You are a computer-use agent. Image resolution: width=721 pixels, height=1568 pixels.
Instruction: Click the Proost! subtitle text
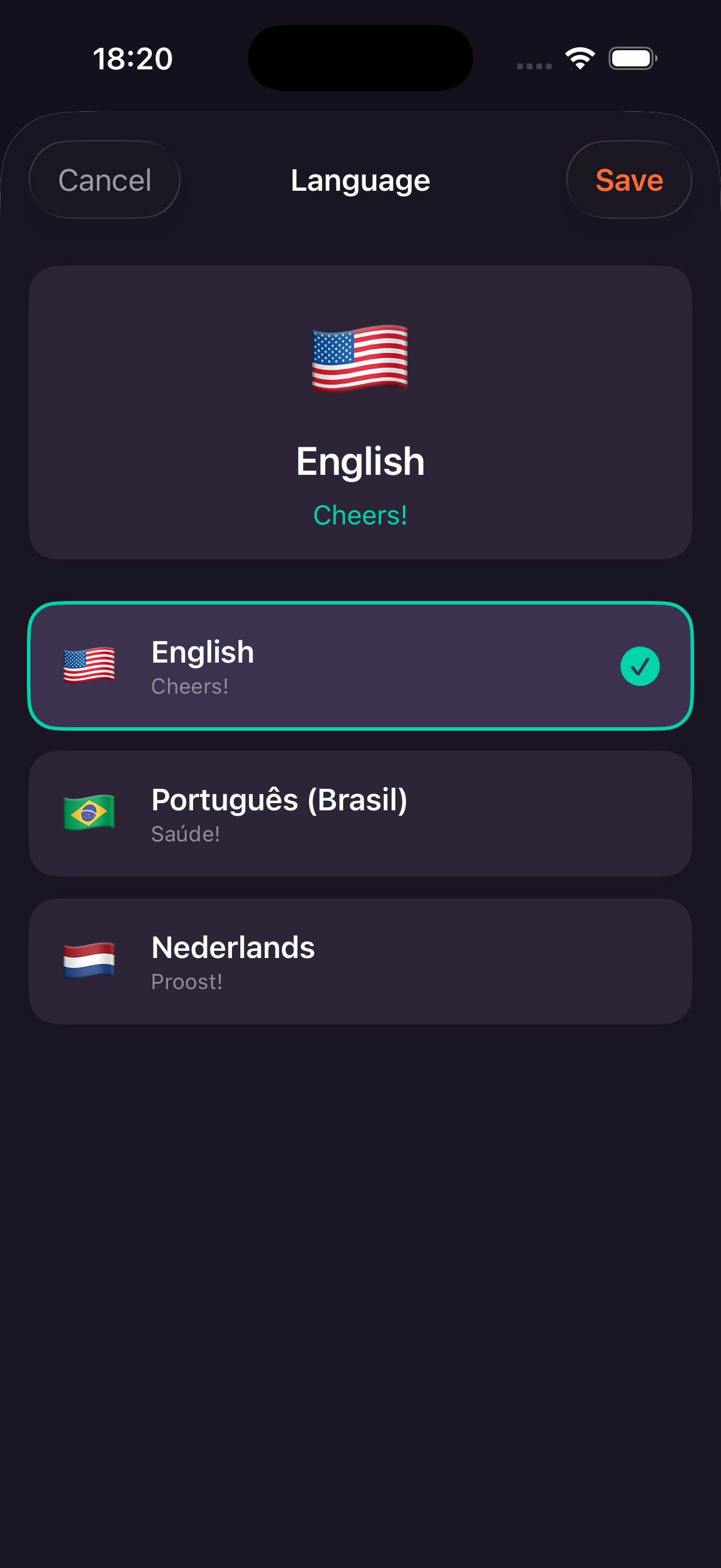tap(186, 982)
